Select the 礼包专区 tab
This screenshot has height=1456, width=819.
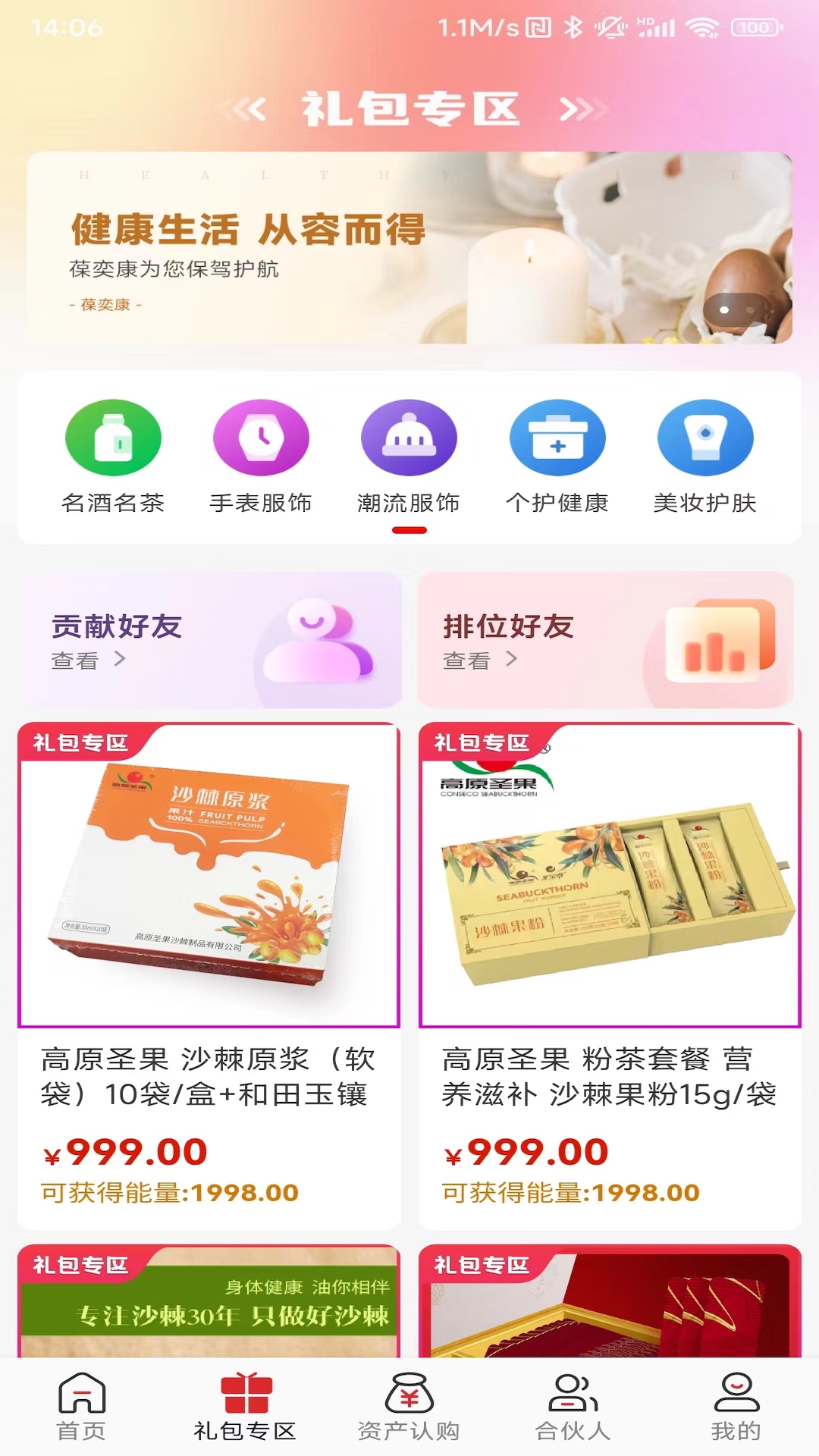tap(245, 1407)
